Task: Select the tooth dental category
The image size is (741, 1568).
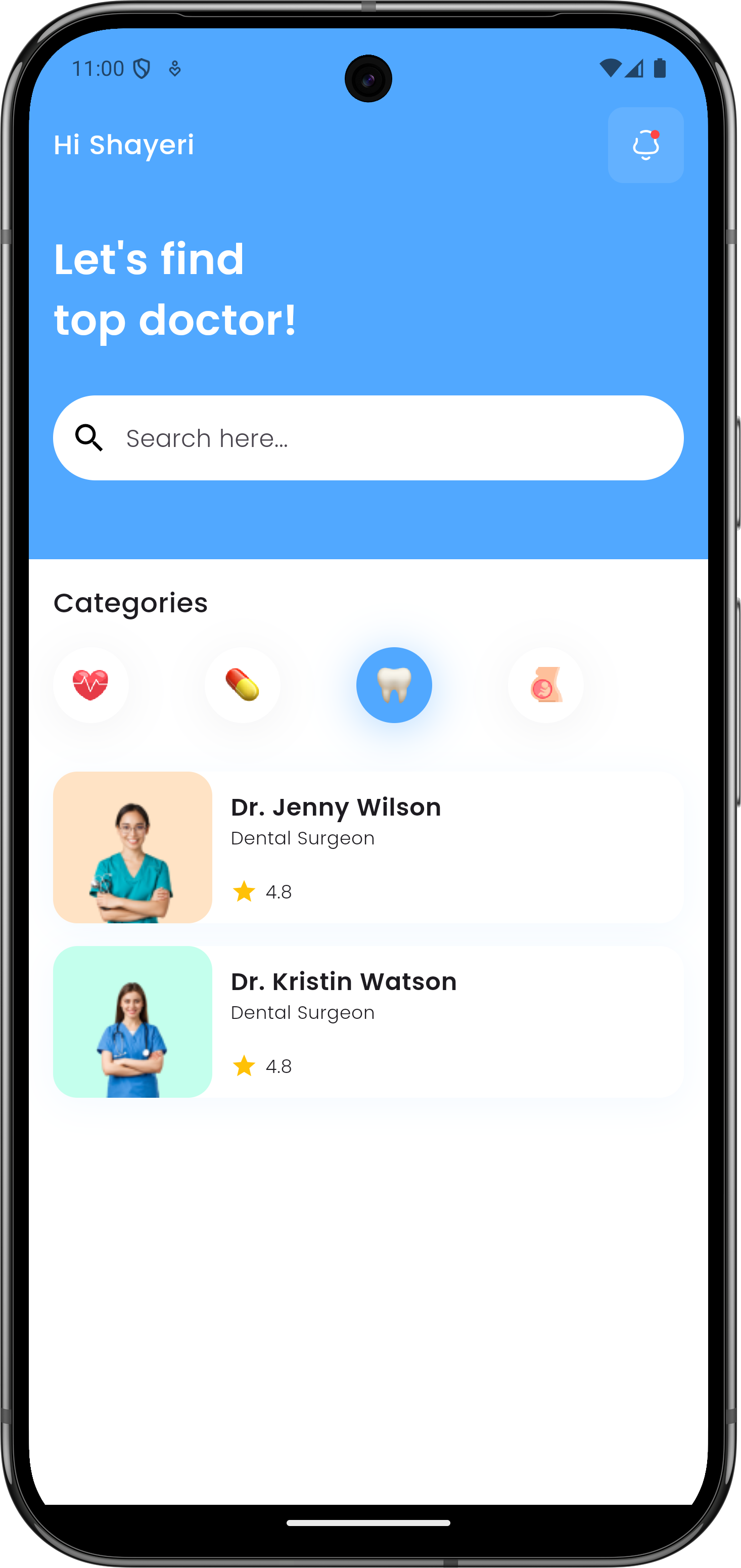Action: click(x=394, y=685)
